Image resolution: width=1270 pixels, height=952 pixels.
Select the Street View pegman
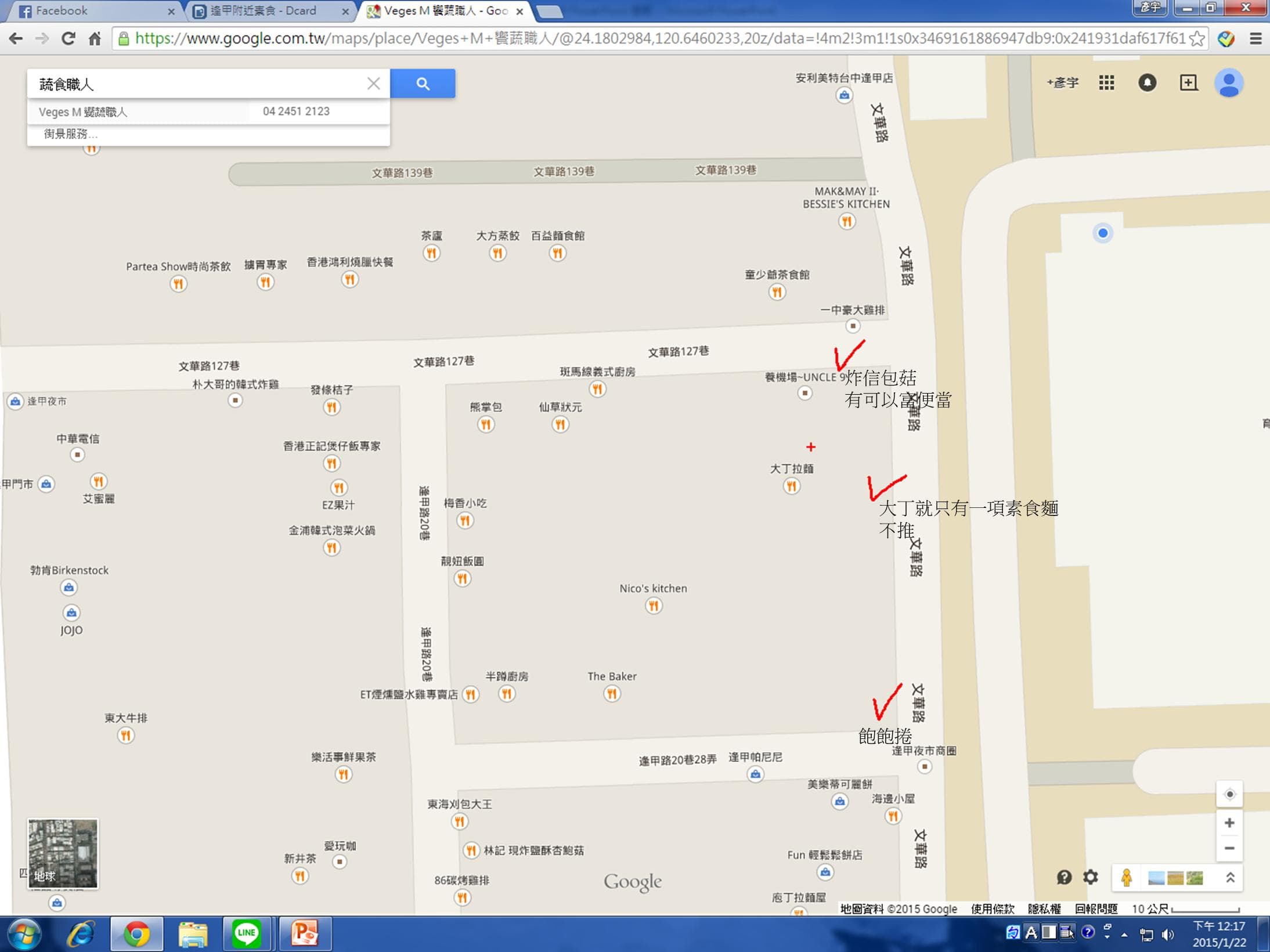click(x=1127, y=878)
